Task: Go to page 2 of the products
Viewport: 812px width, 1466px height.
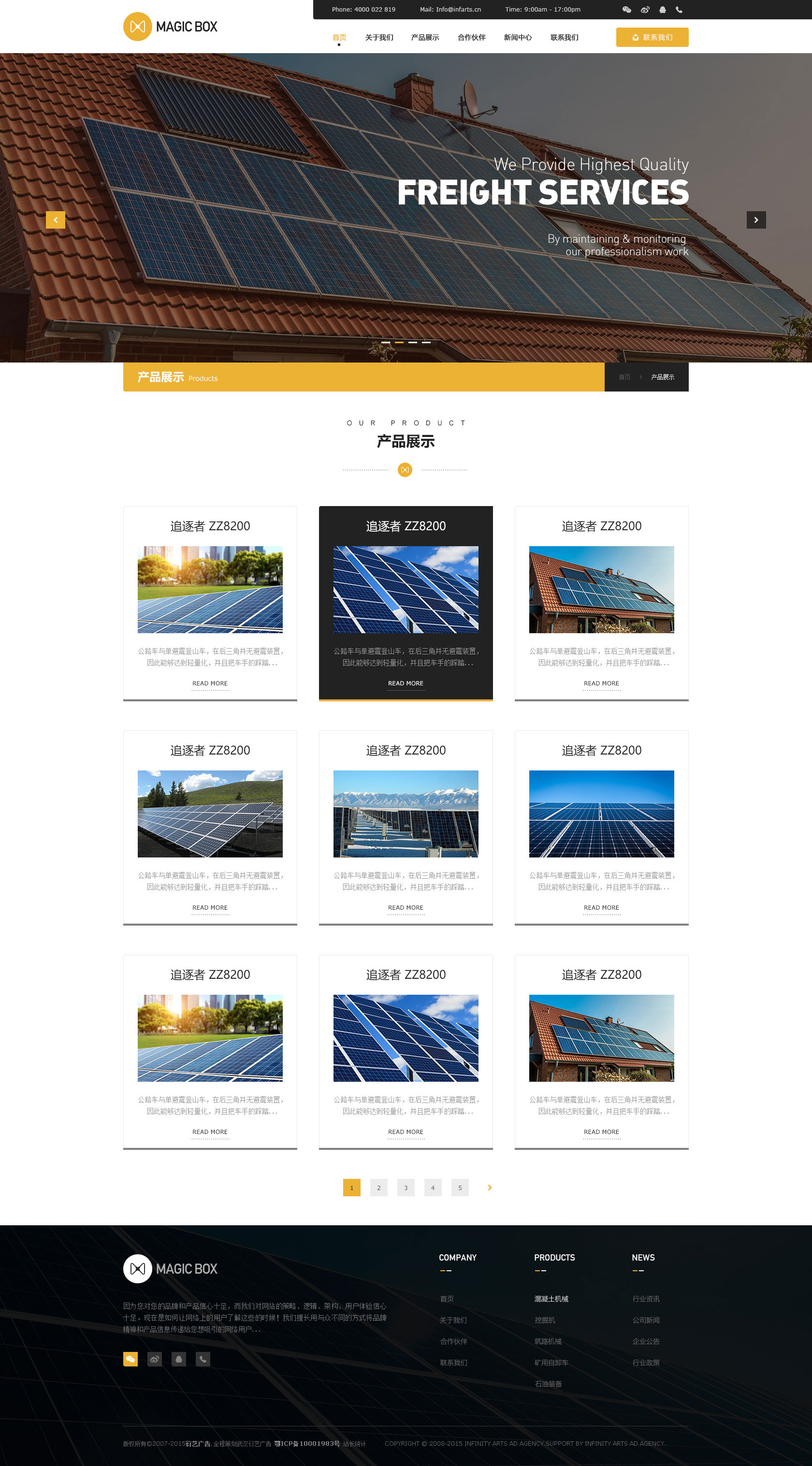Action: point(378,1187)
